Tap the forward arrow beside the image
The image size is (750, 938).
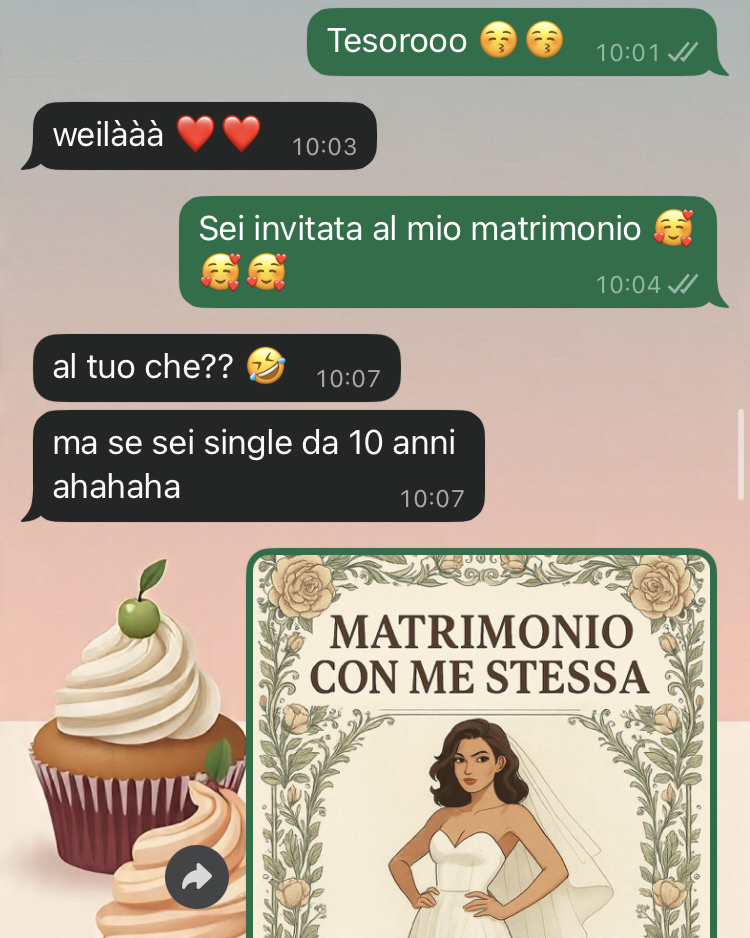[x=197, y=877]
